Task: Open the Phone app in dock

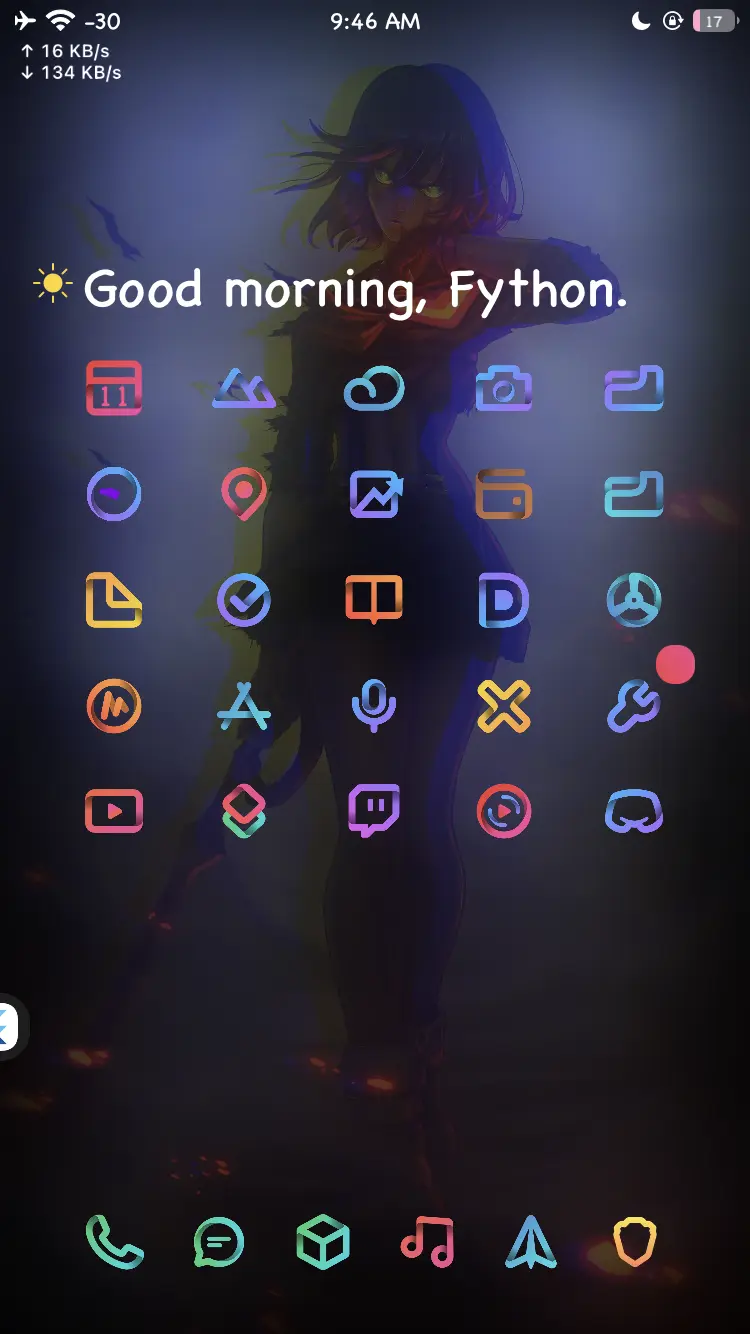Action: (x=114, y=1243)
